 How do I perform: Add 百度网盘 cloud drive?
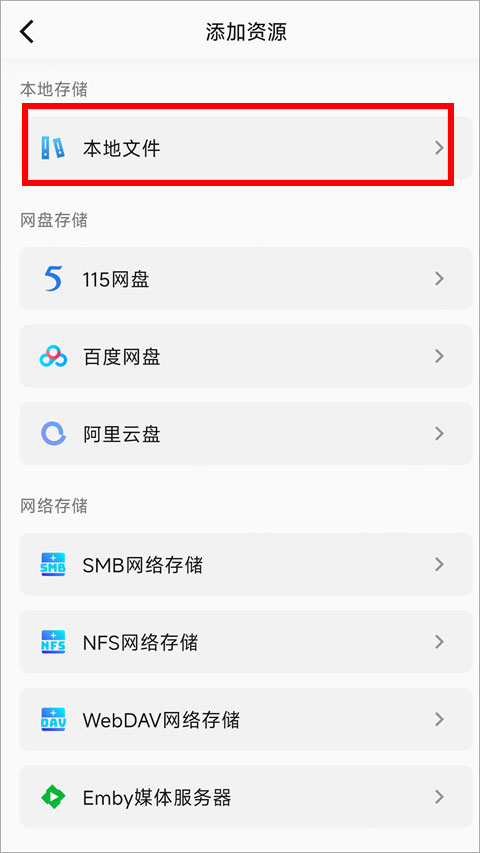point(246,356)
